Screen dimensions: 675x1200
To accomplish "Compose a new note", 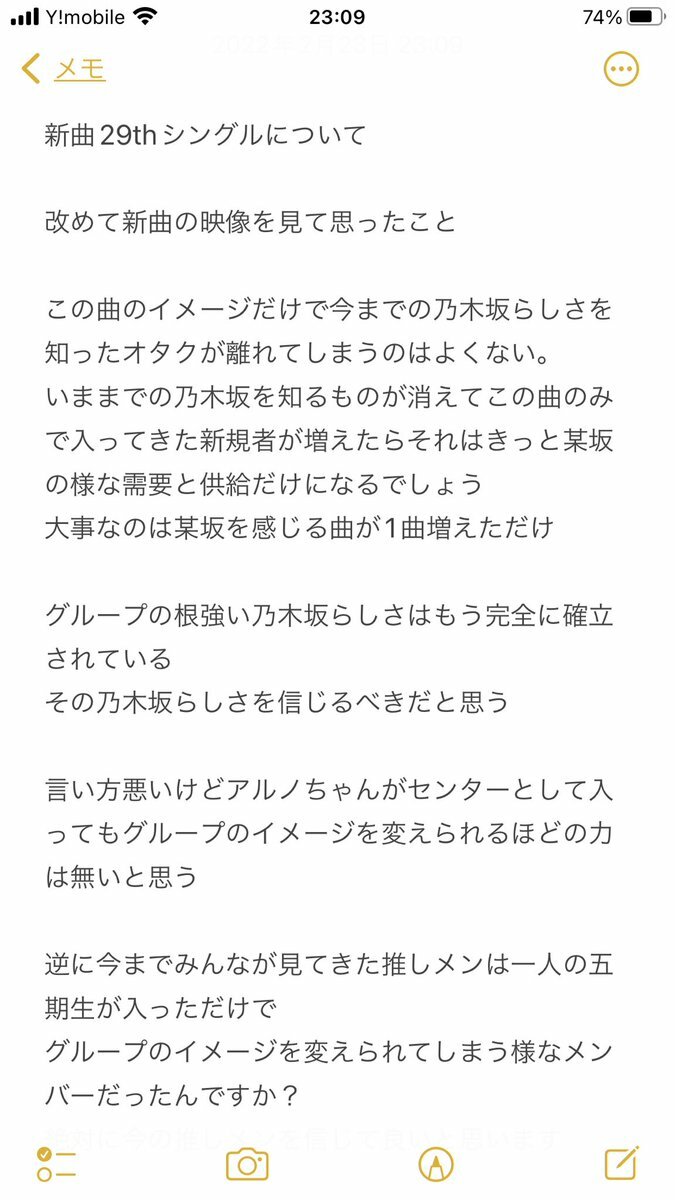I will tap(622, 1162).
